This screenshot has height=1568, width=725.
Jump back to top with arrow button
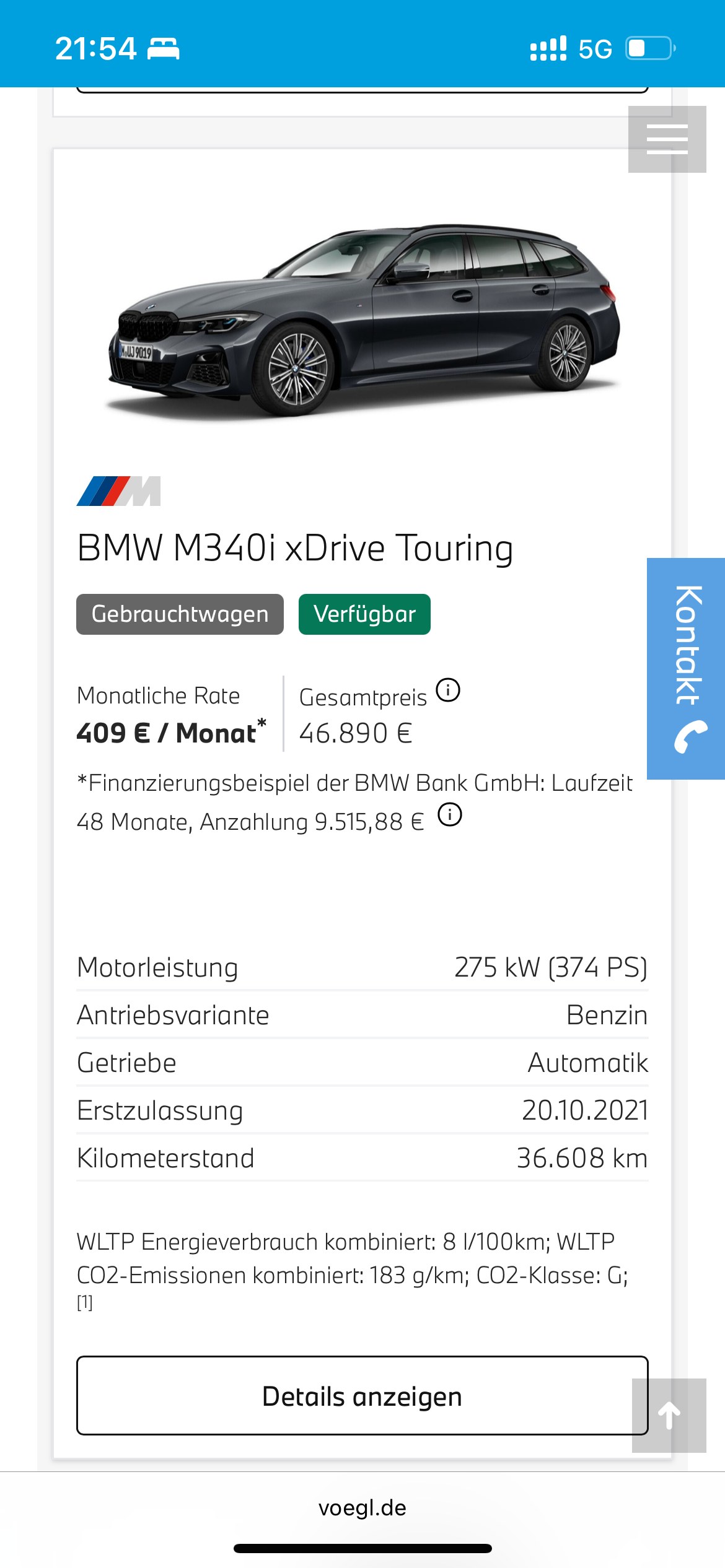tap(669, 1416)
